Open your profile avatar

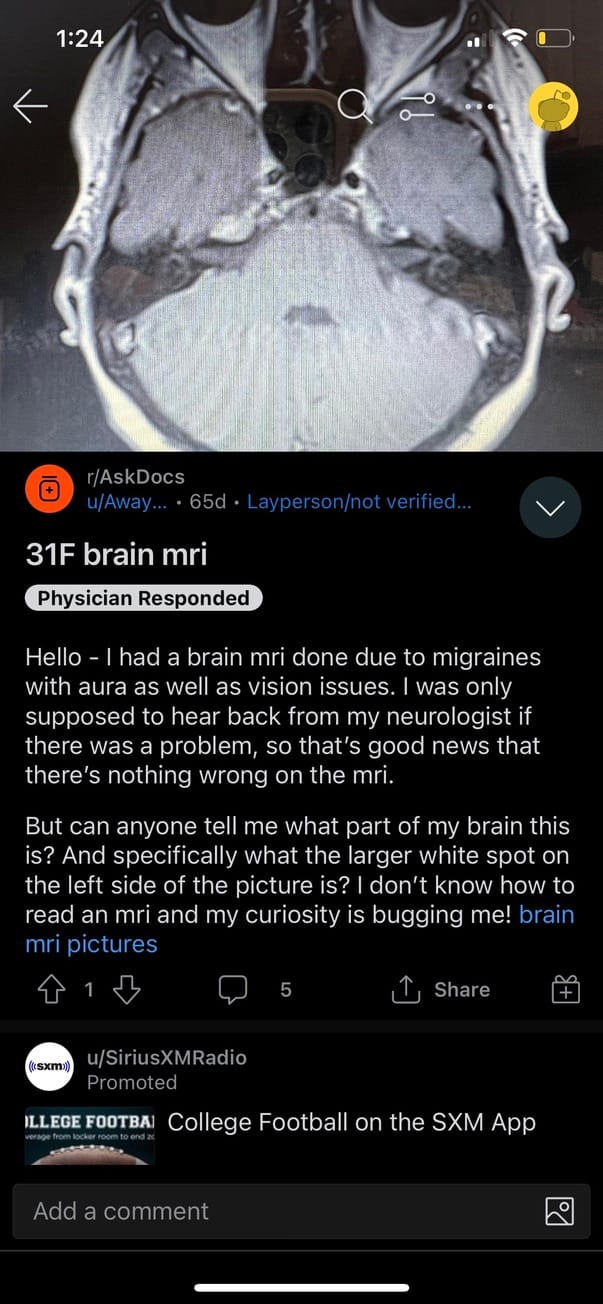pyautogui.click(x=553, y=106)
